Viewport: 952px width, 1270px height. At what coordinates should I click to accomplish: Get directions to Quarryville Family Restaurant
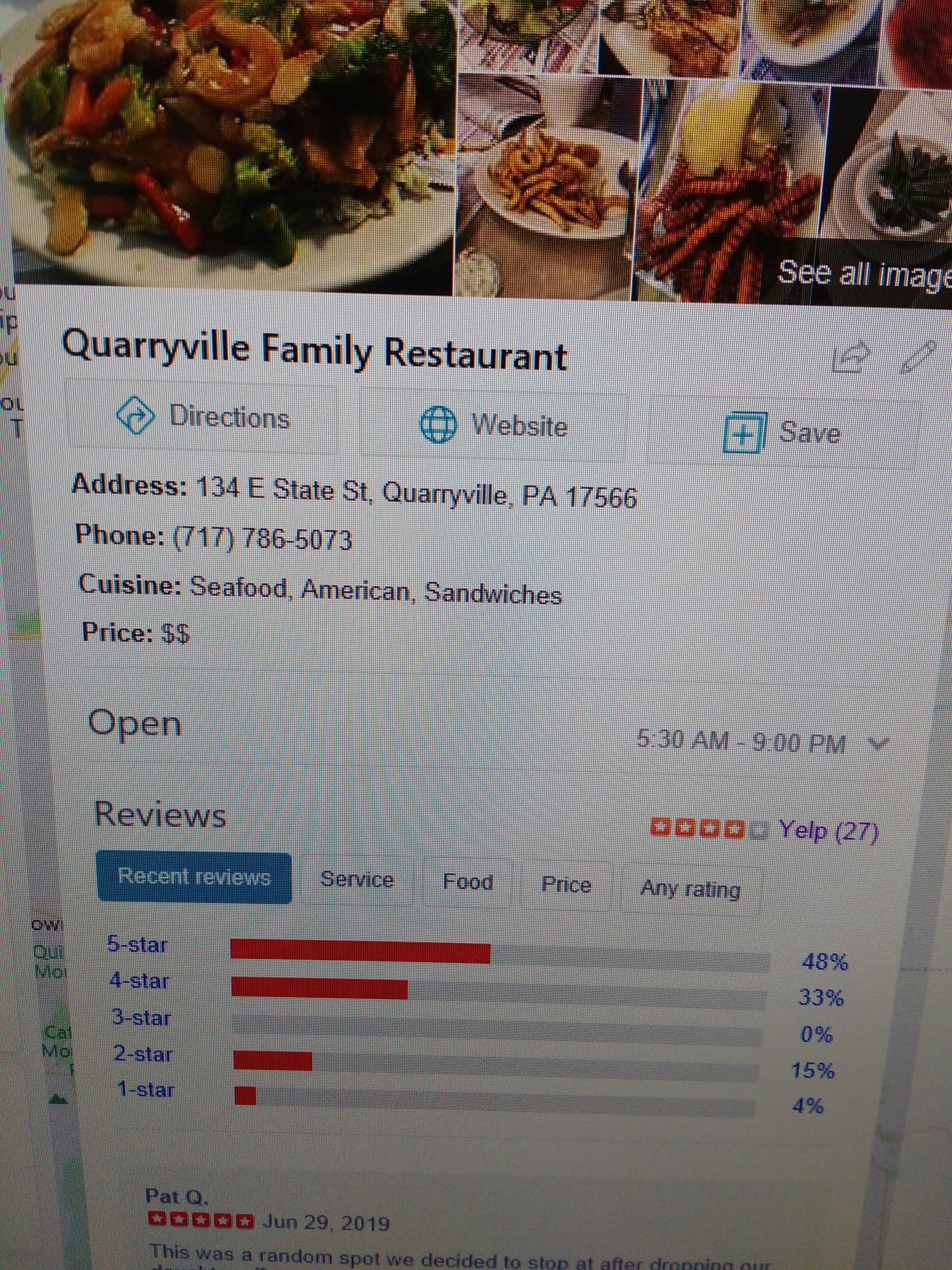[203, 417]
